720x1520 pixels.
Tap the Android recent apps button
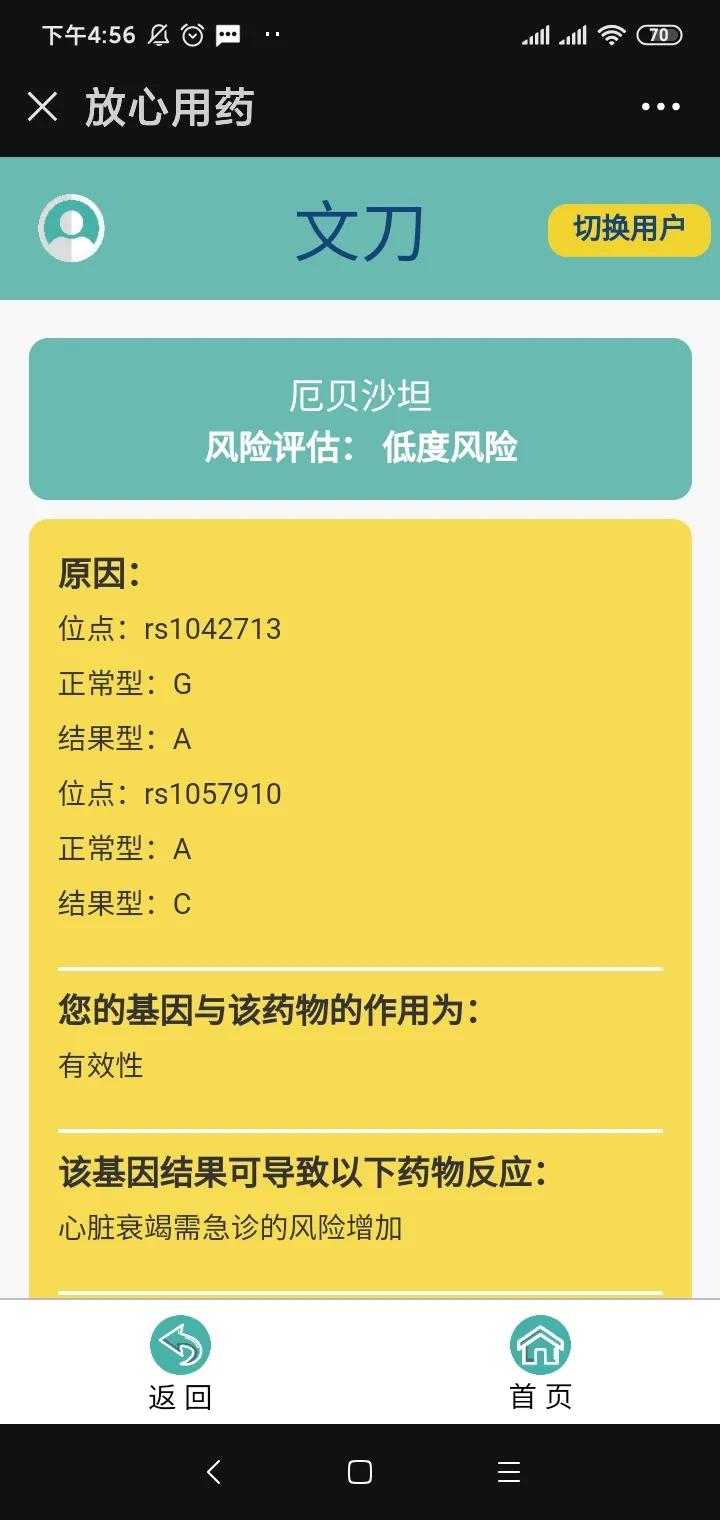click(x=508, y=1472)
